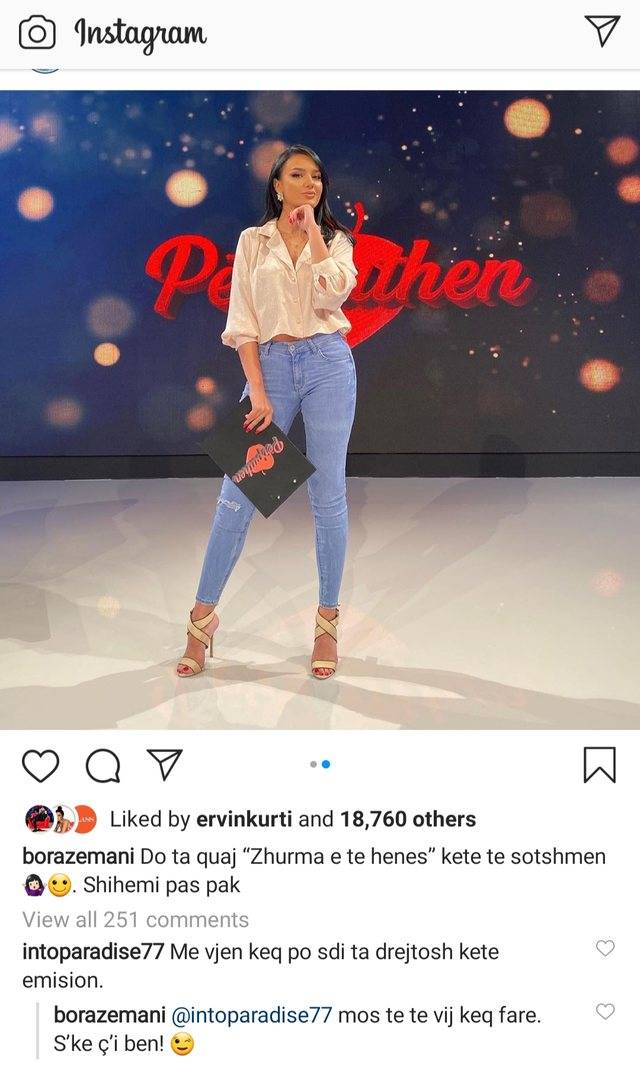Save post with the bookmark icon

point(598,765)
